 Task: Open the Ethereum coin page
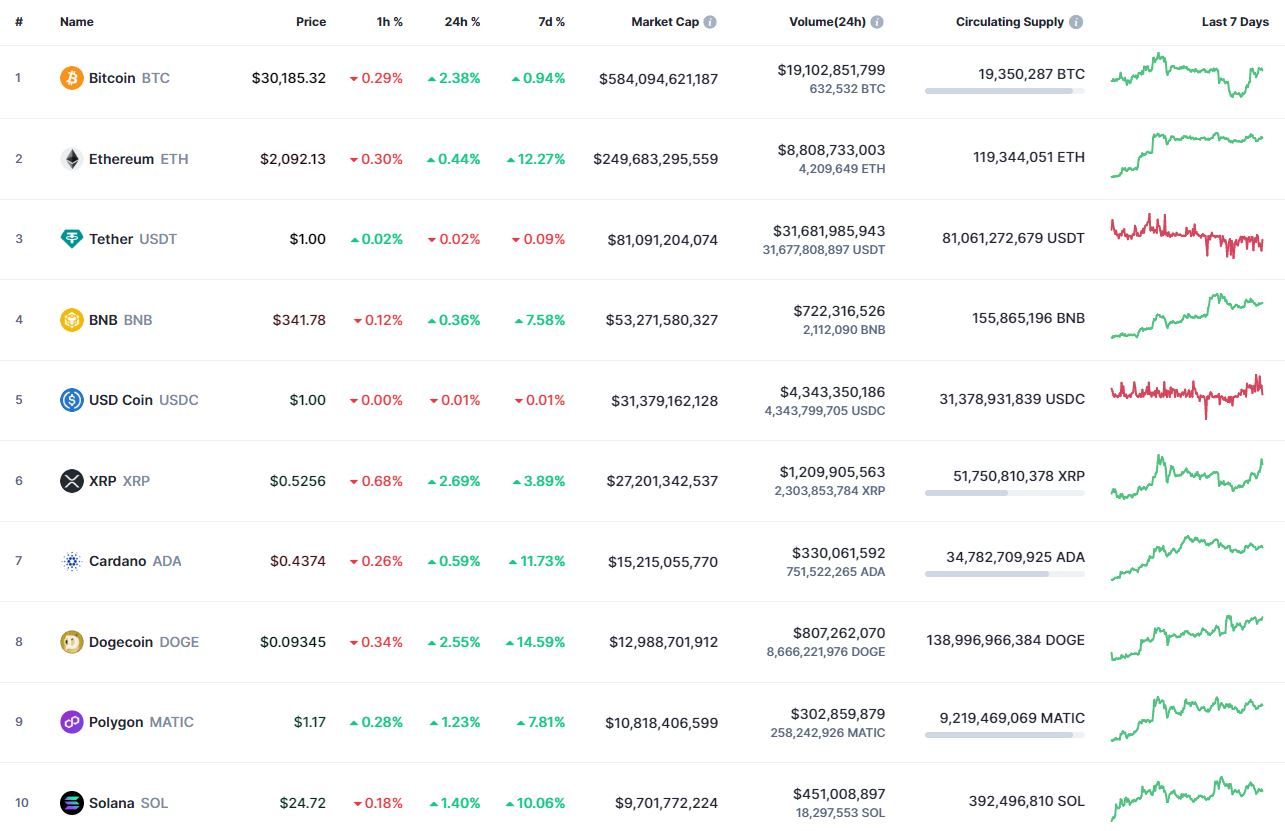(x=121, y=159)
